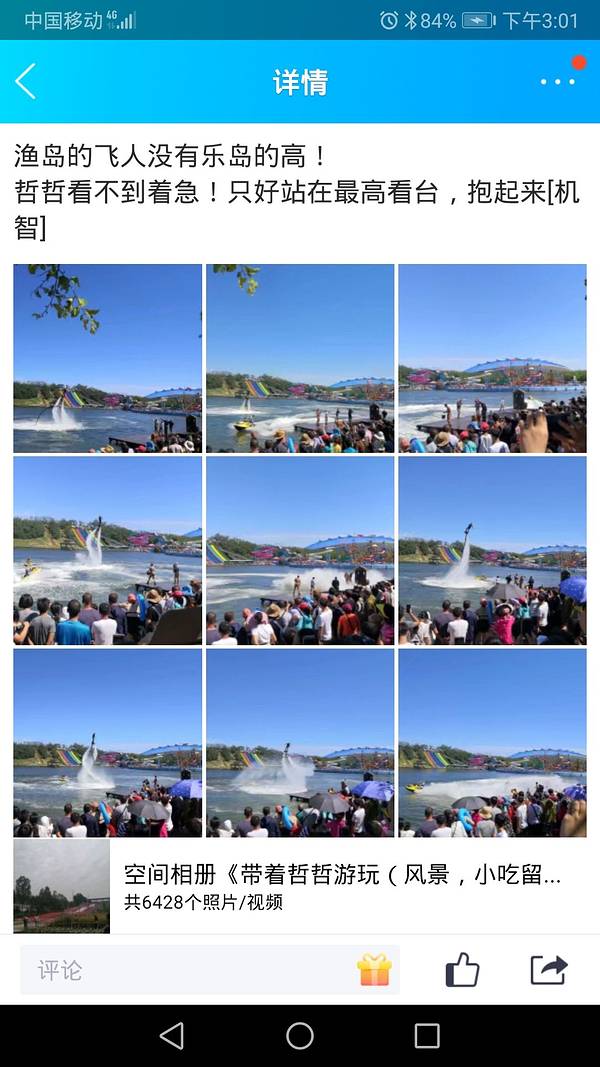The height and width of the screenshot is (1067, 600).
Task: Open the last photo in the grid
Action: (492, 742)
